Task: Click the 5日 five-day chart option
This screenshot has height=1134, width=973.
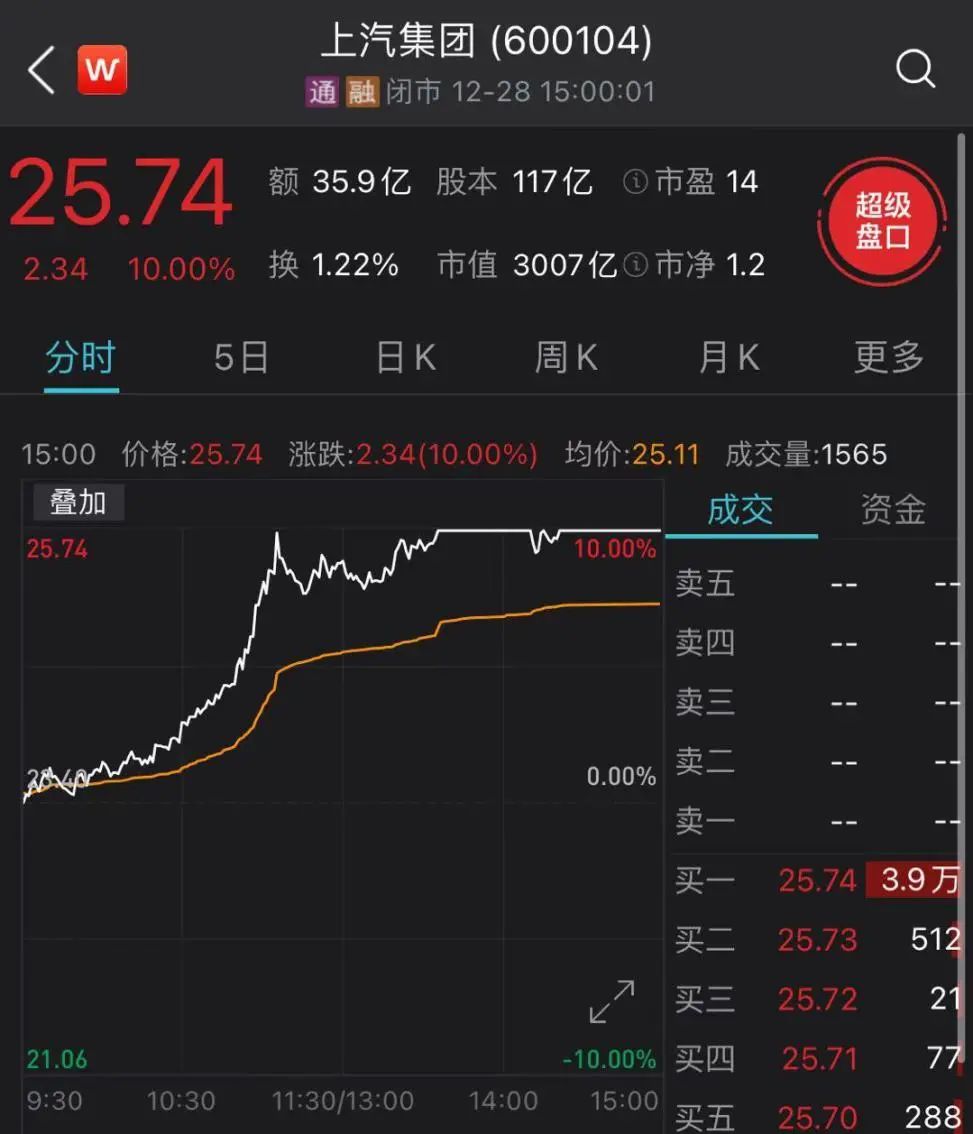Action: pyautogui.click(x=241, y=357)
